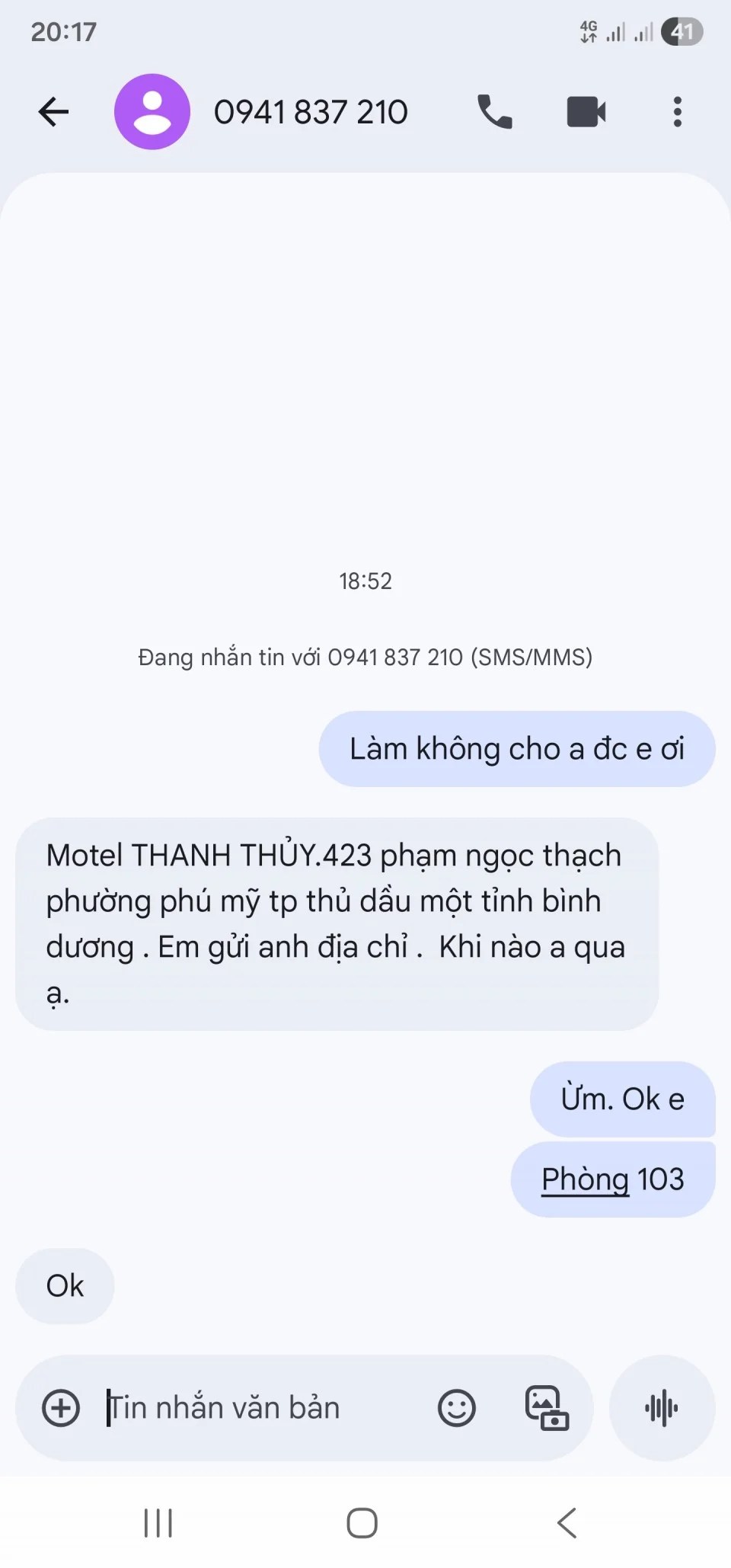The width and height of the screenshot is (731, 1568).
Task: Start a video call with this number
Action: (x=586, y=112)
